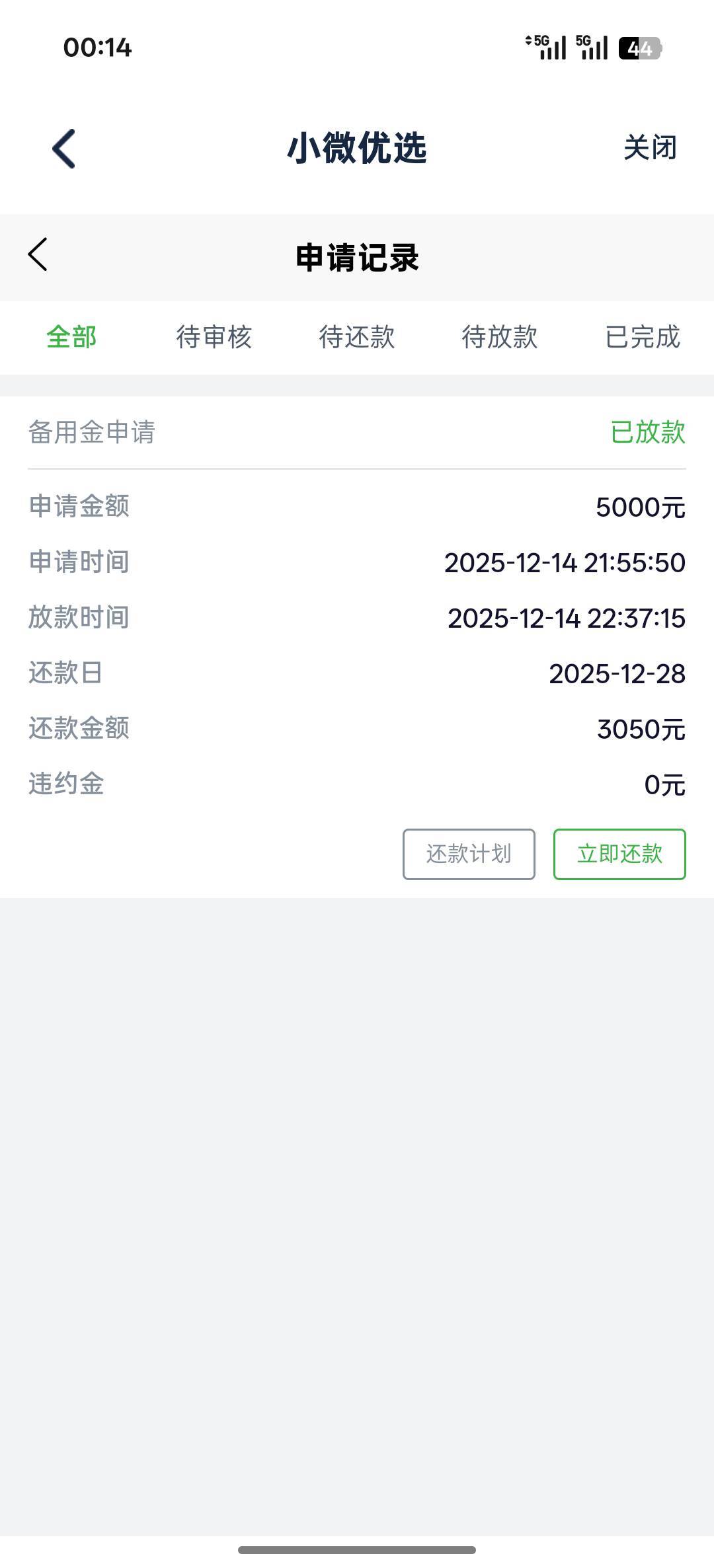Switch to the 待还款 tab
Viewport: 714px width, 1568px height.
tap(357, 337)
